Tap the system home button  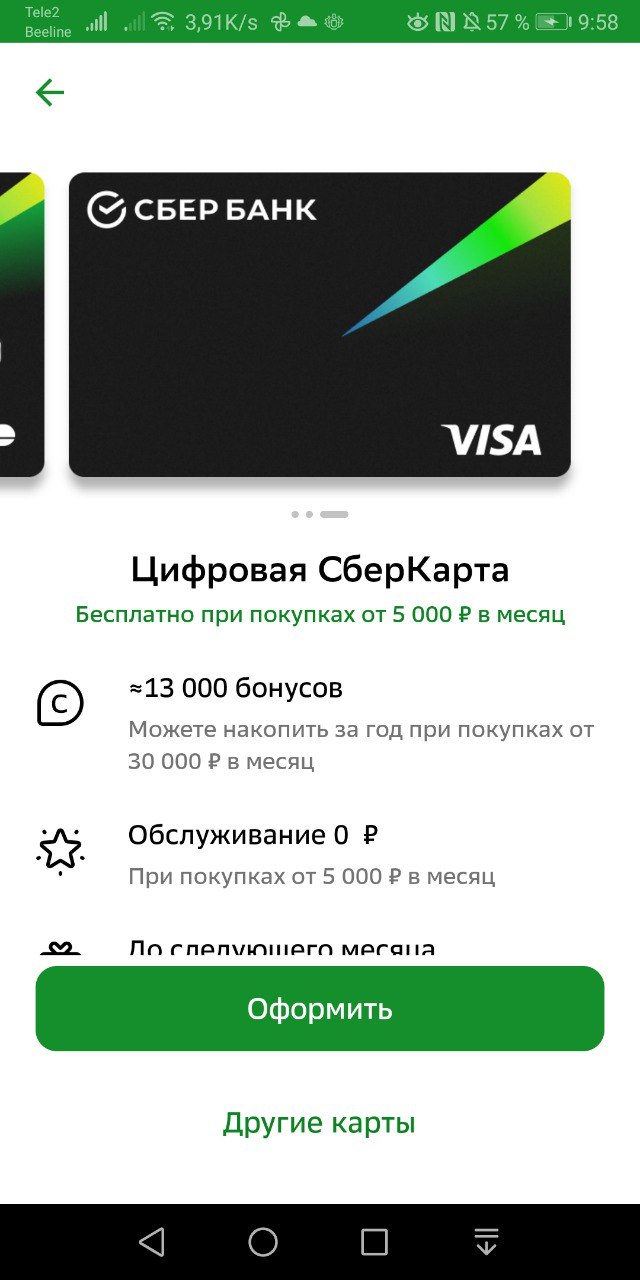[x=263, y=1242]
